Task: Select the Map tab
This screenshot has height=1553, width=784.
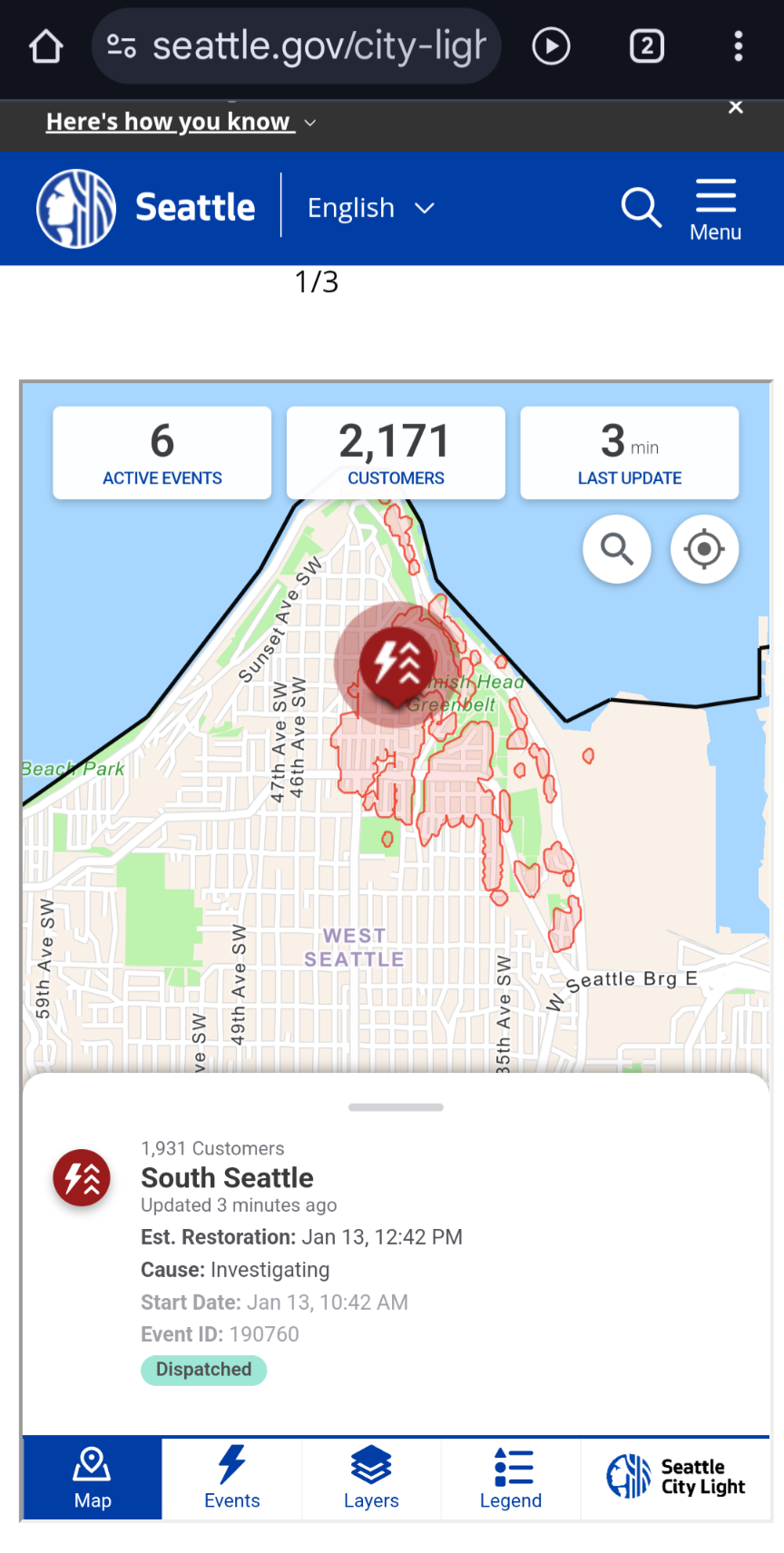Action: 93,1478
